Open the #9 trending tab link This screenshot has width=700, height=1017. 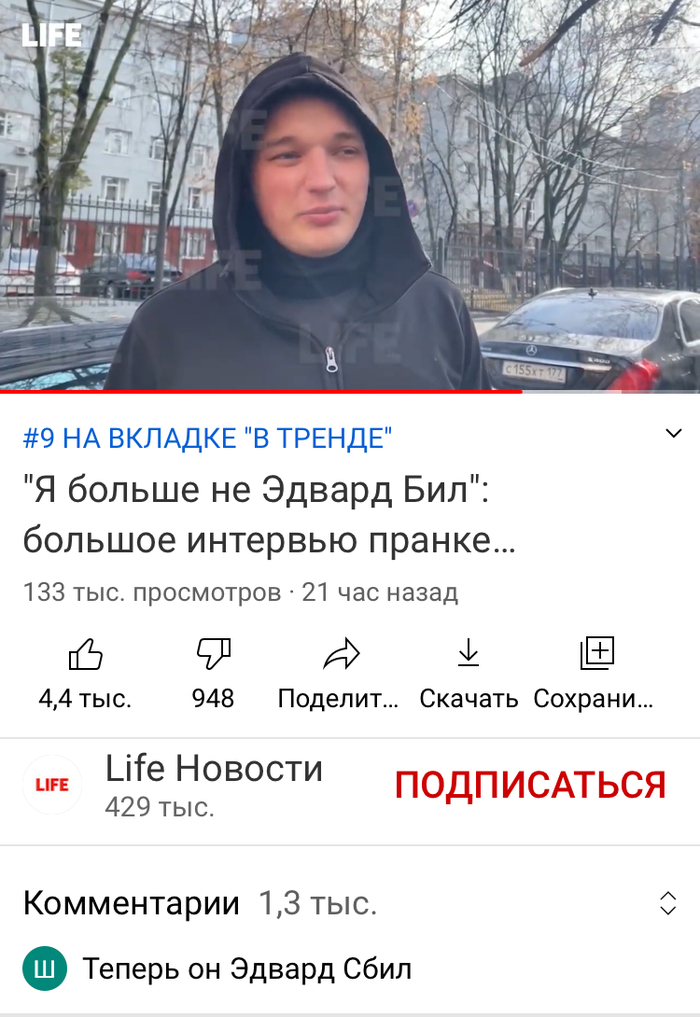tap(207, 438)
